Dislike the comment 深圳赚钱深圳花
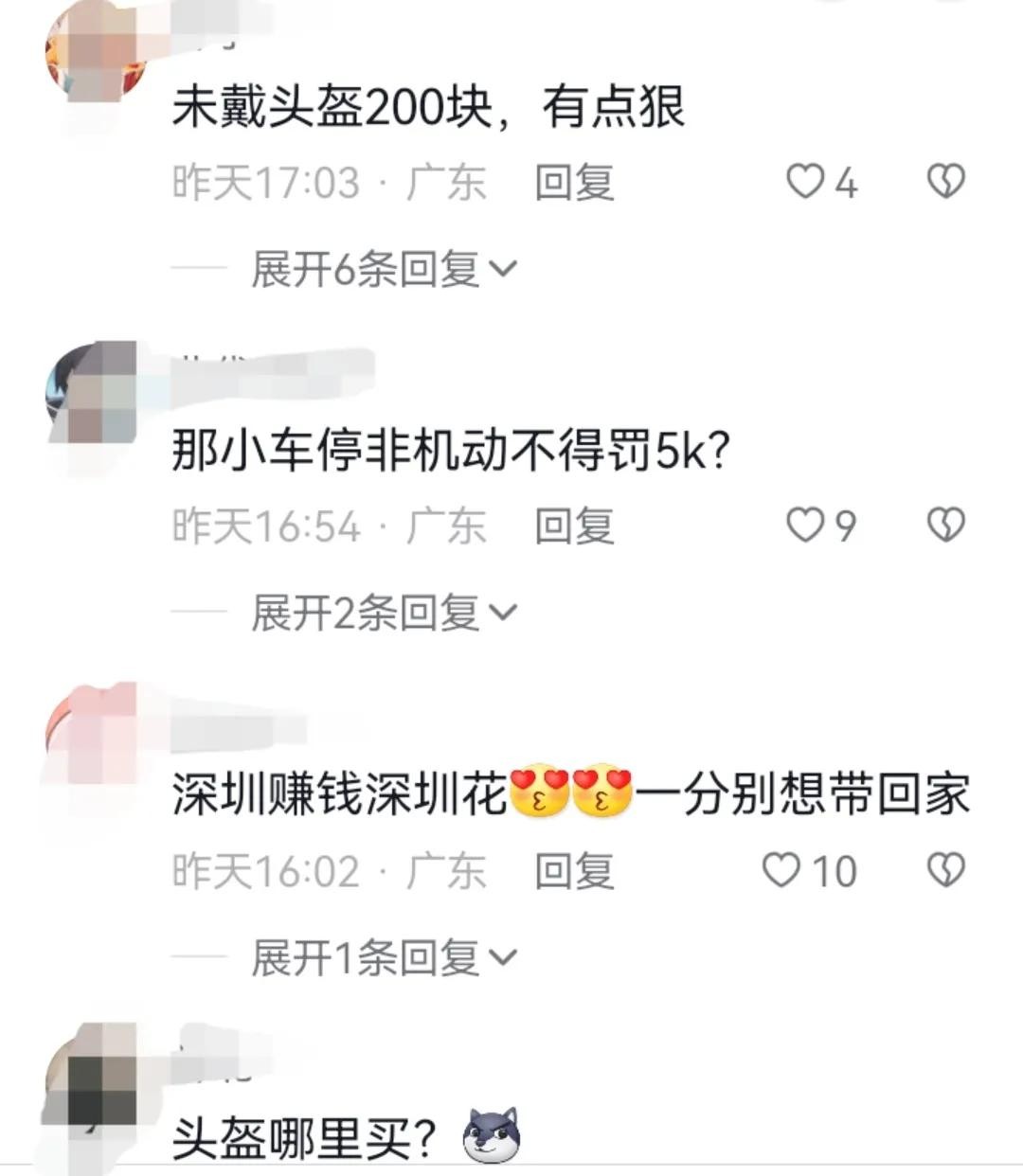This screenshot has width=1023, height=1176. pyautogui.click(x=944, y=869)
